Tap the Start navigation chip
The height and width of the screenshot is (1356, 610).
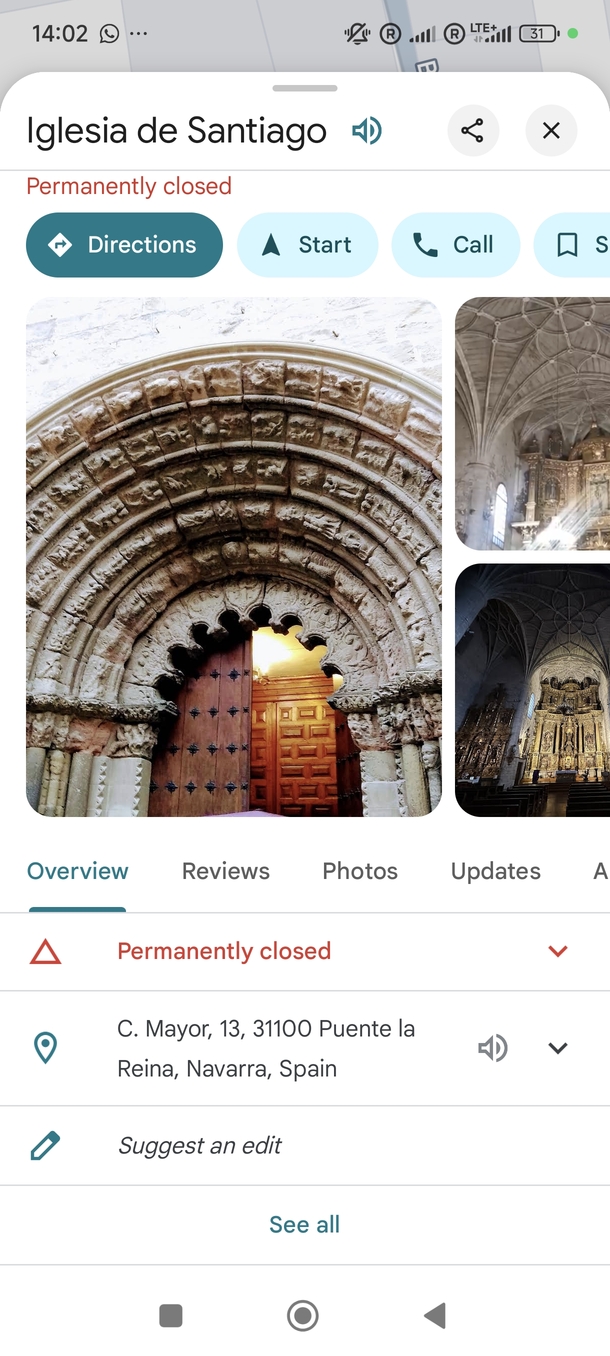[x=308, y=245]
